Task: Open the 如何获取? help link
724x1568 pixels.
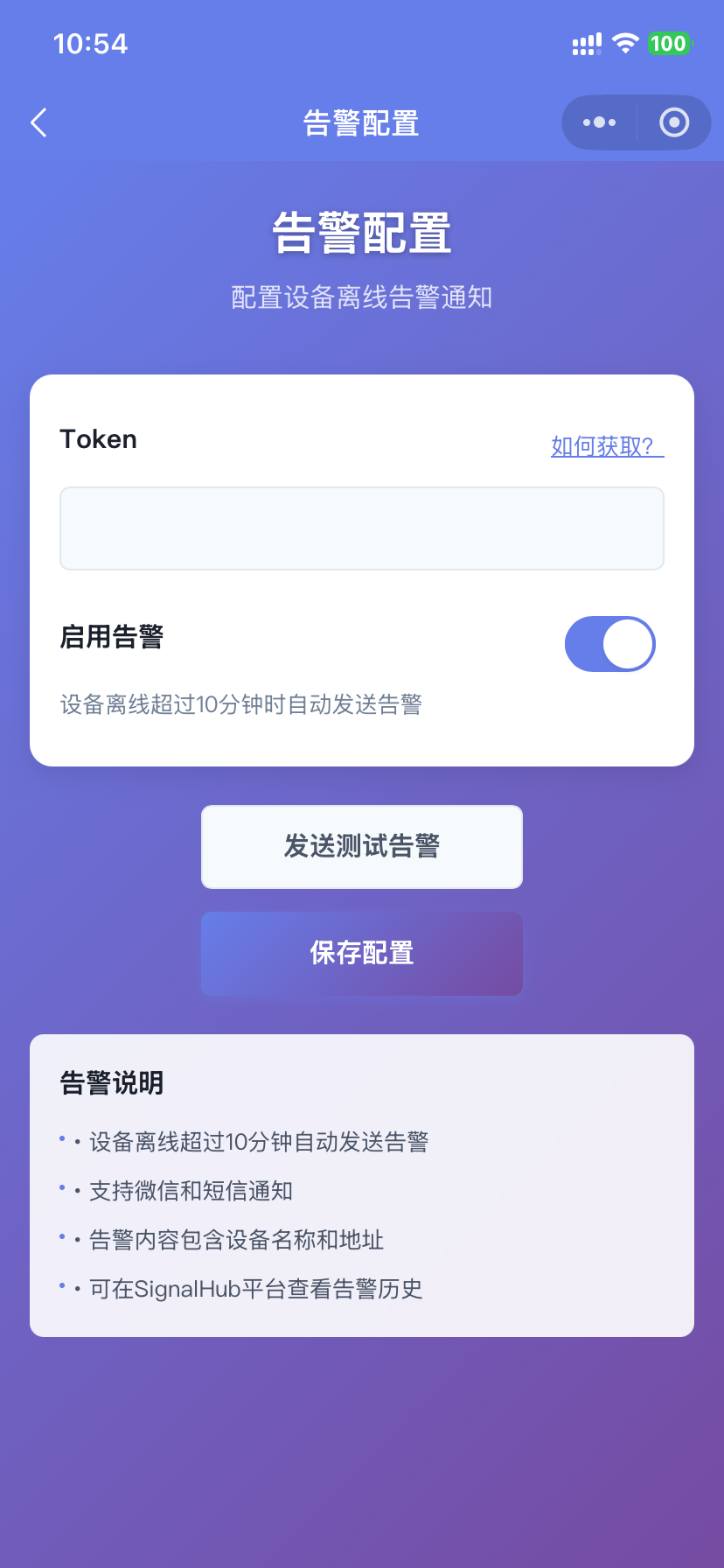Action: click(x=606, y=446)
